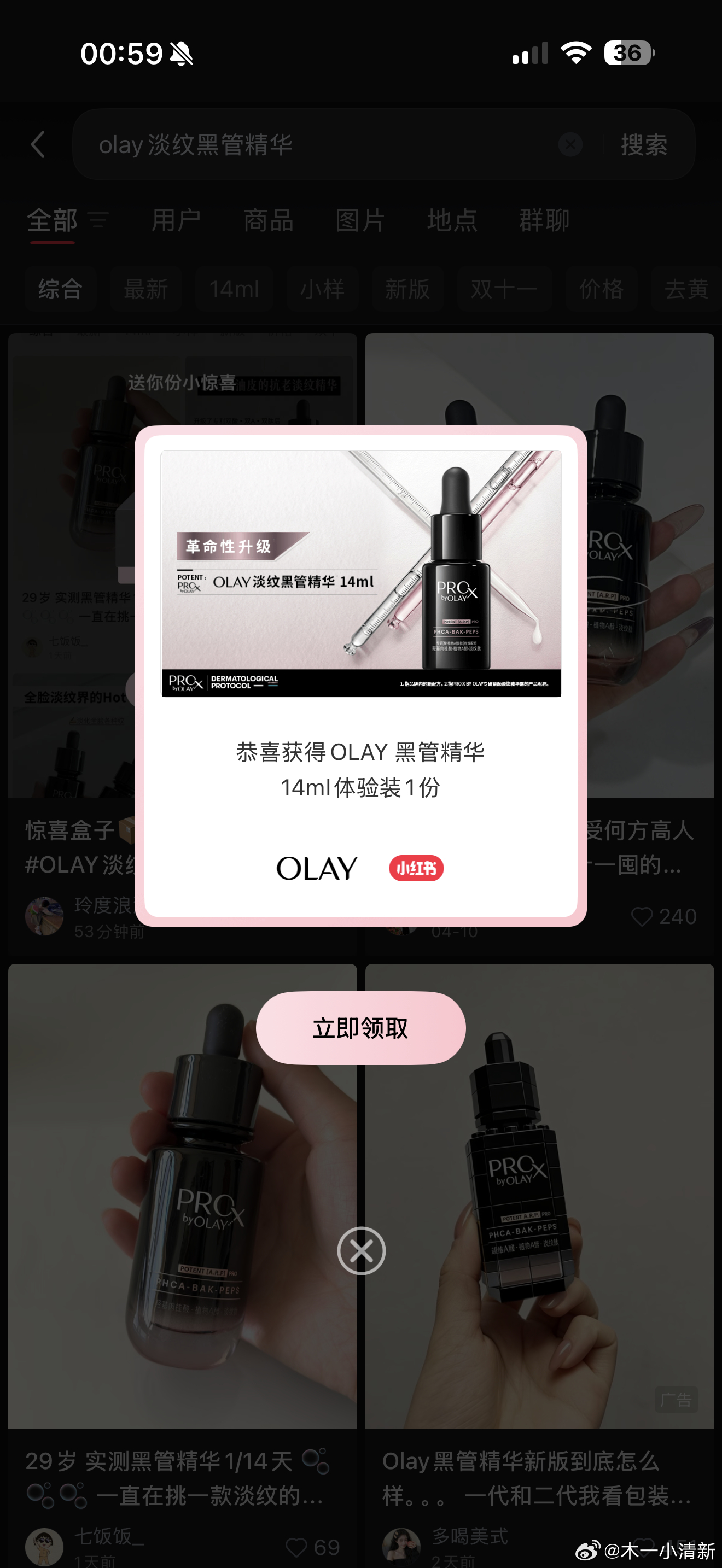Switch to the 用户 tab
The image size is (722, 1568).
tap(176, 220)
